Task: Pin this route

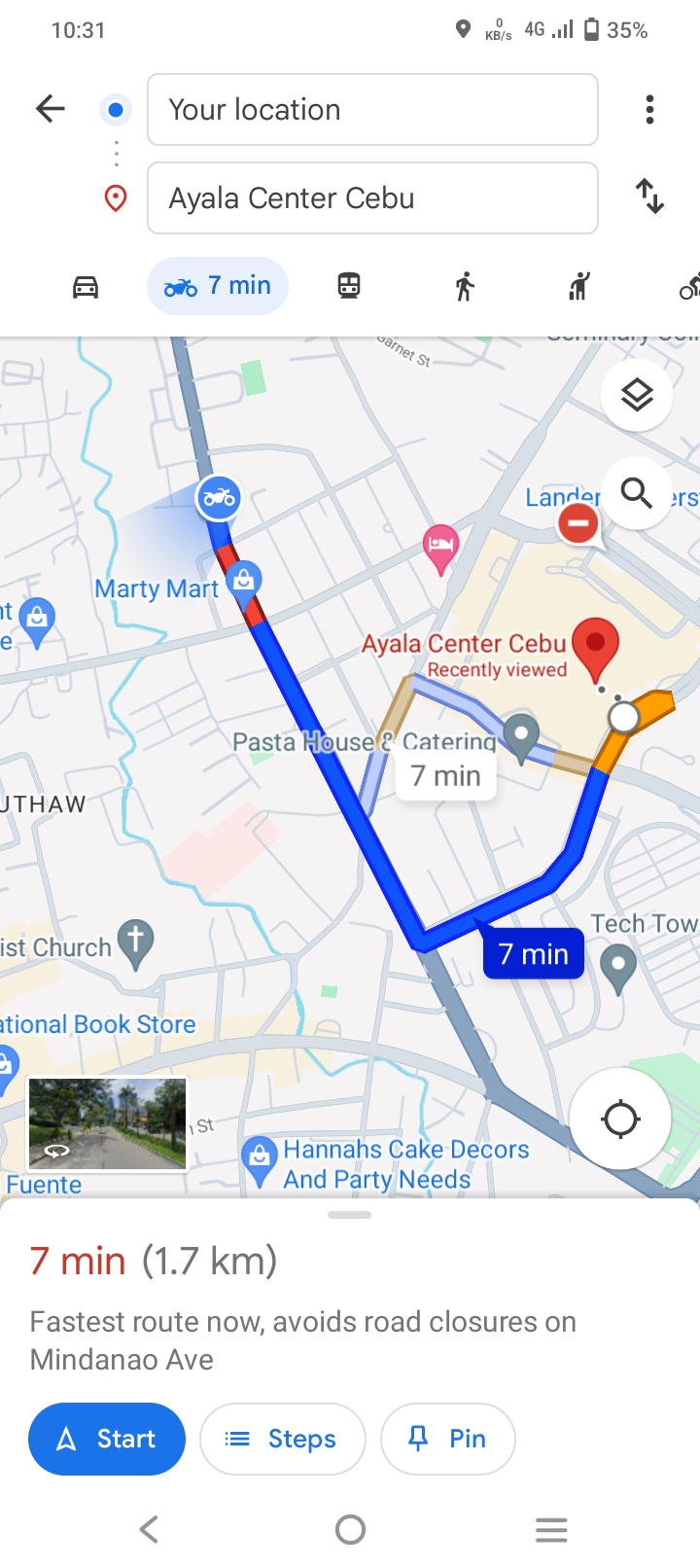Action: [x=447, y=1439]
